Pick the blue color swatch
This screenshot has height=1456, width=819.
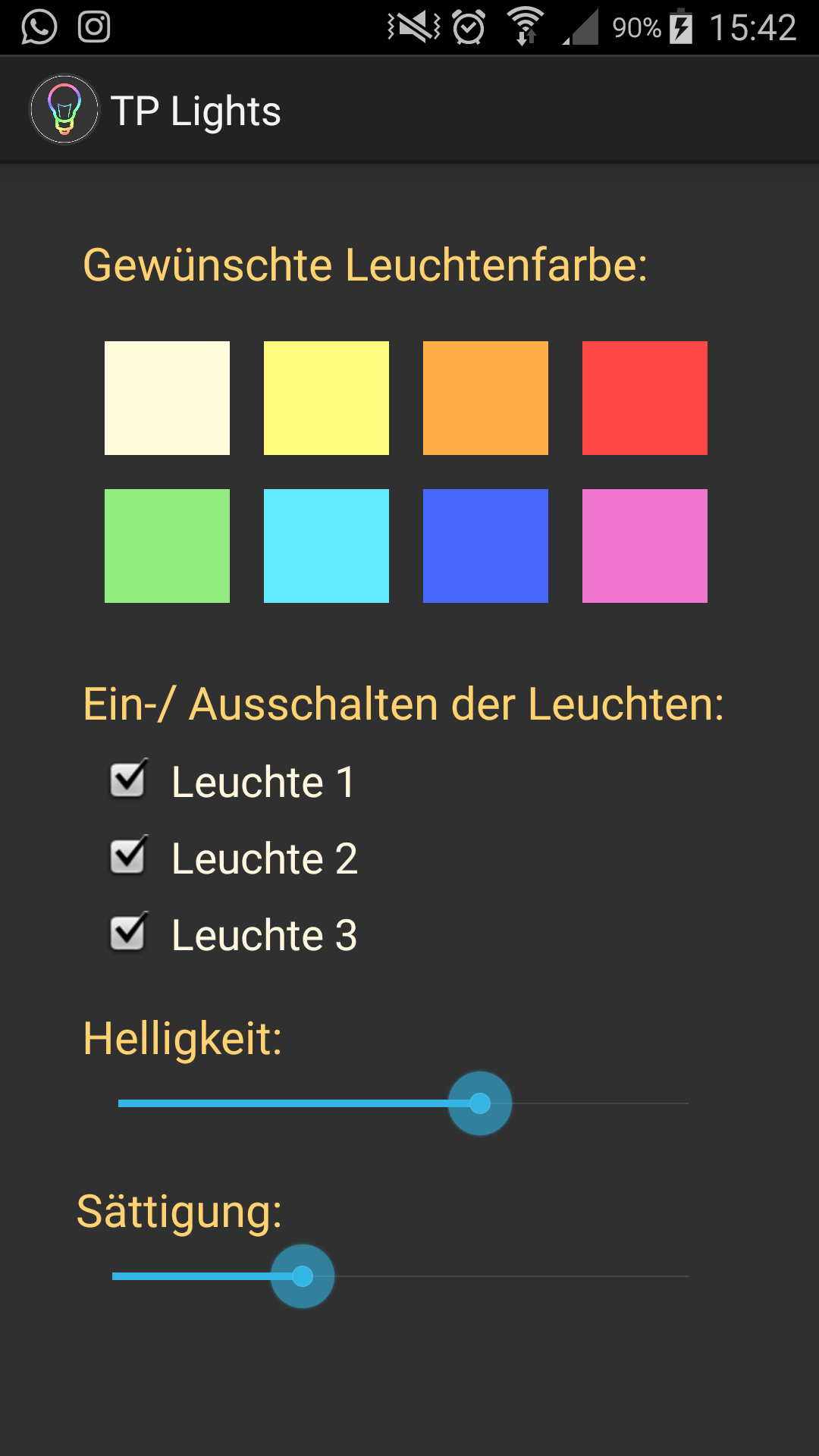tap(485, 546)
